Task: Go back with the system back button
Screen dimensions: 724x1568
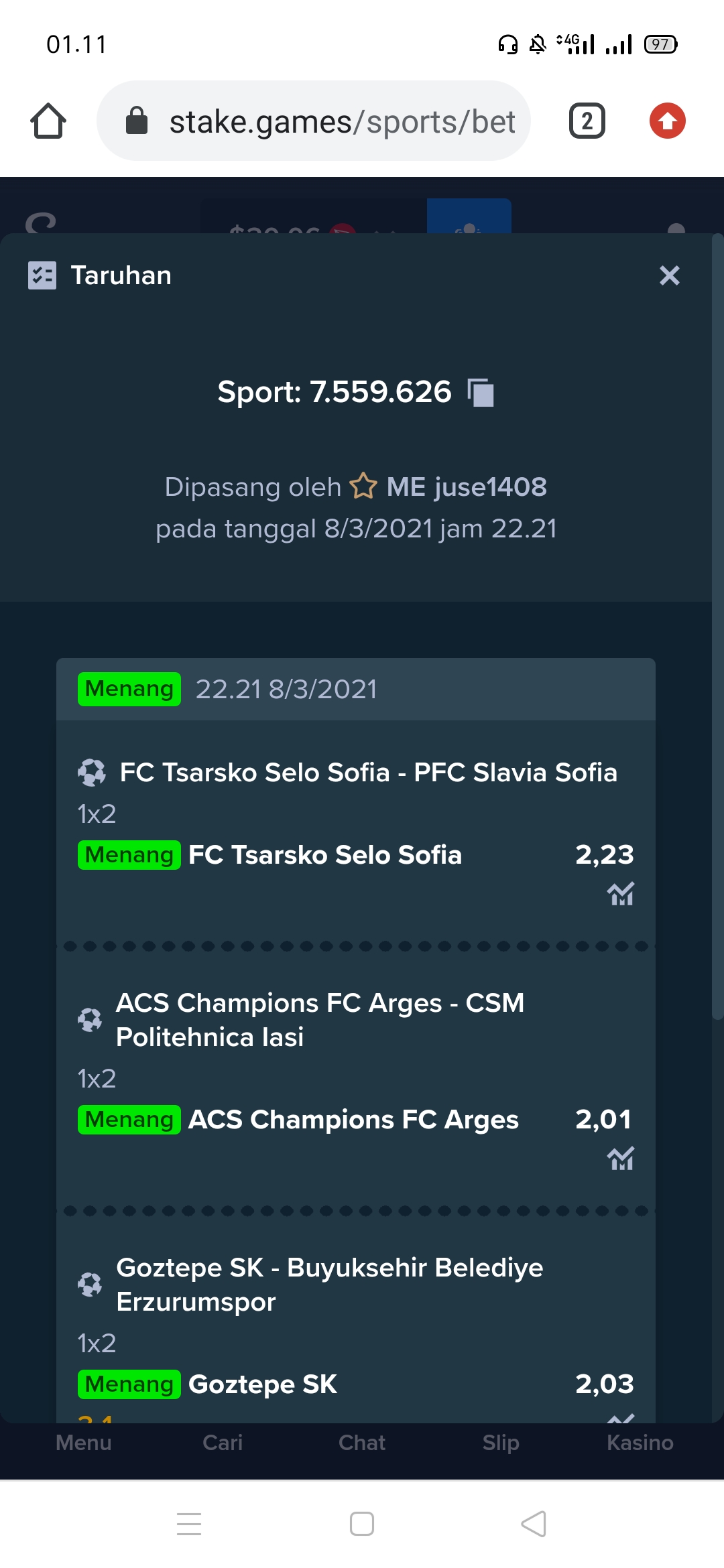Action: (x=534, y=1524)
